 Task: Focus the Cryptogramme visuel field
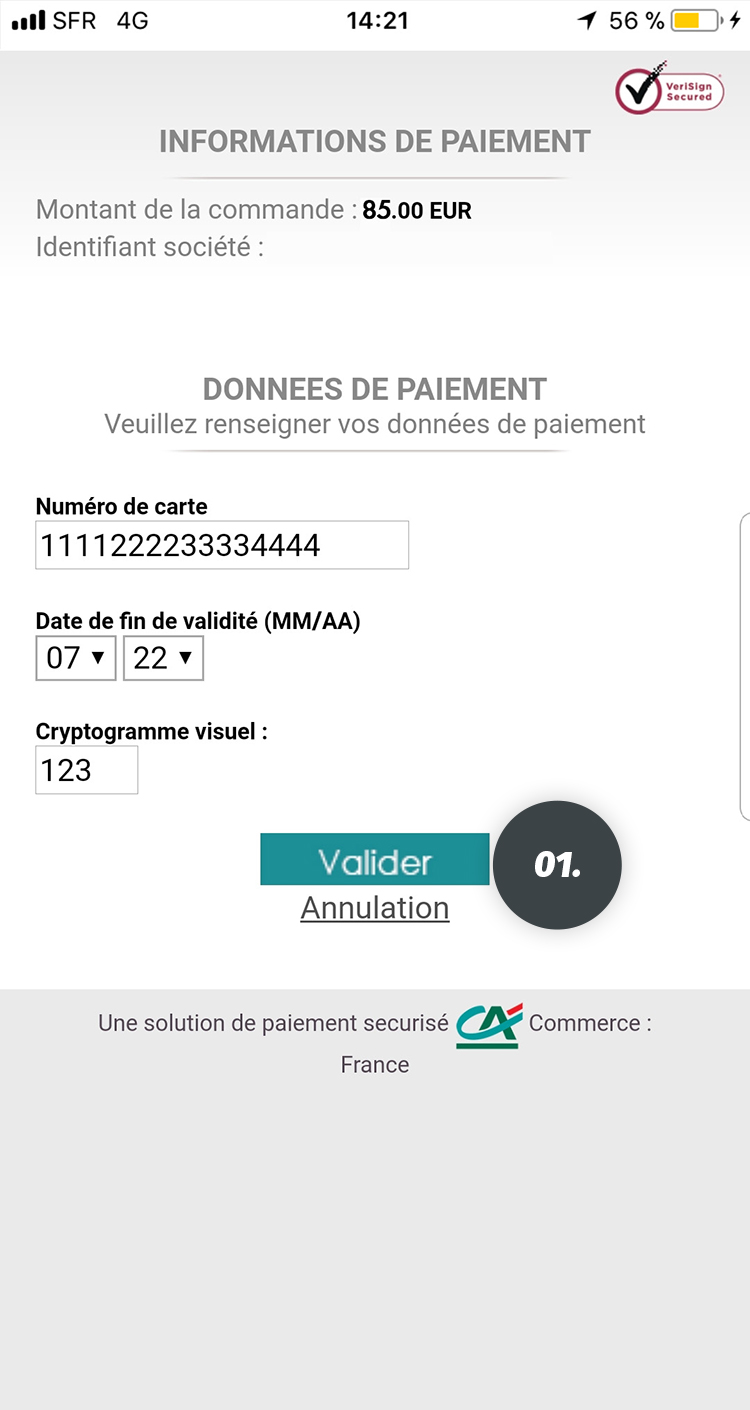point(87,770)
